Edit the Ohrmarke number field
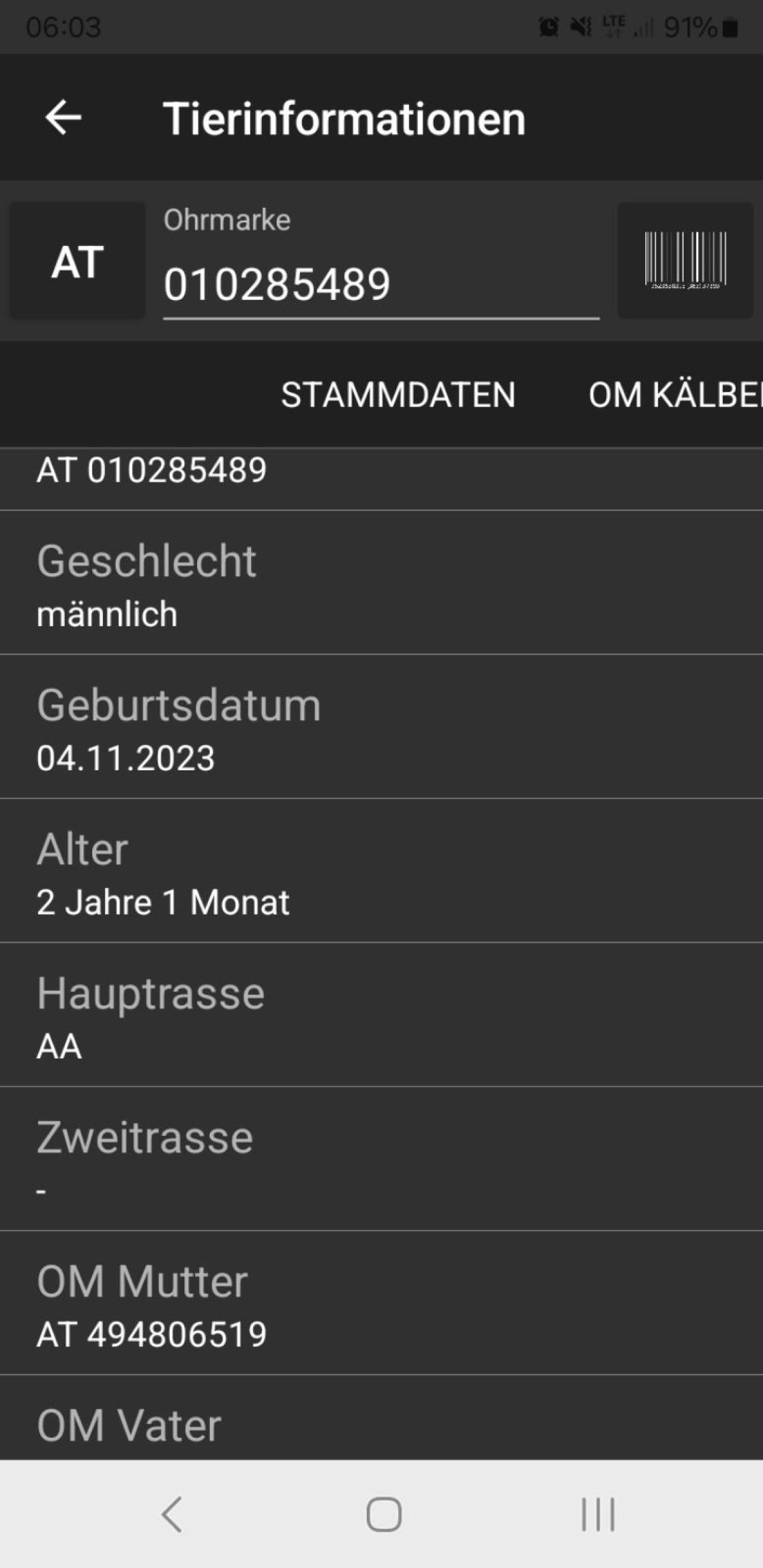Viewport: 763px width, 1568px height. click(x=380, y=283)
